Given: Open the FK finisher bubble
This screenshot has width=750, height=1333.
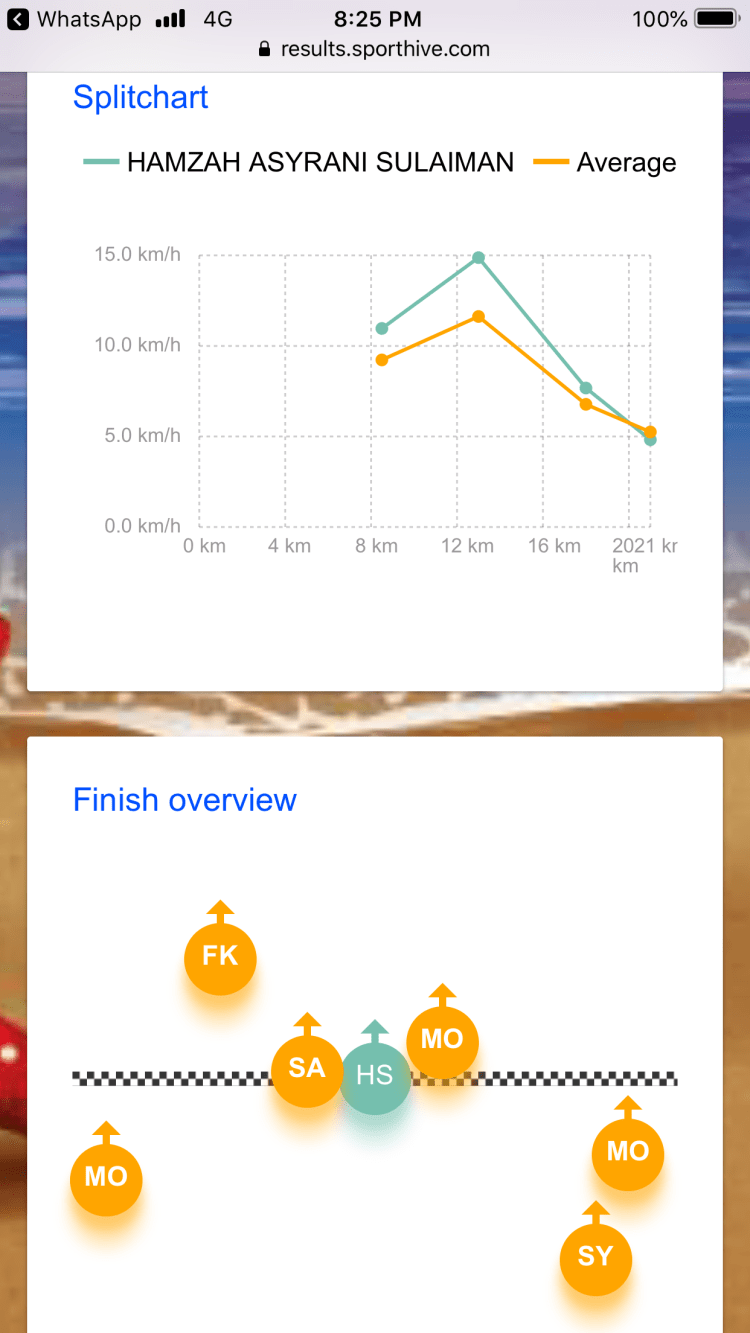Looking at the screenshot, I should tap(220, 957).
